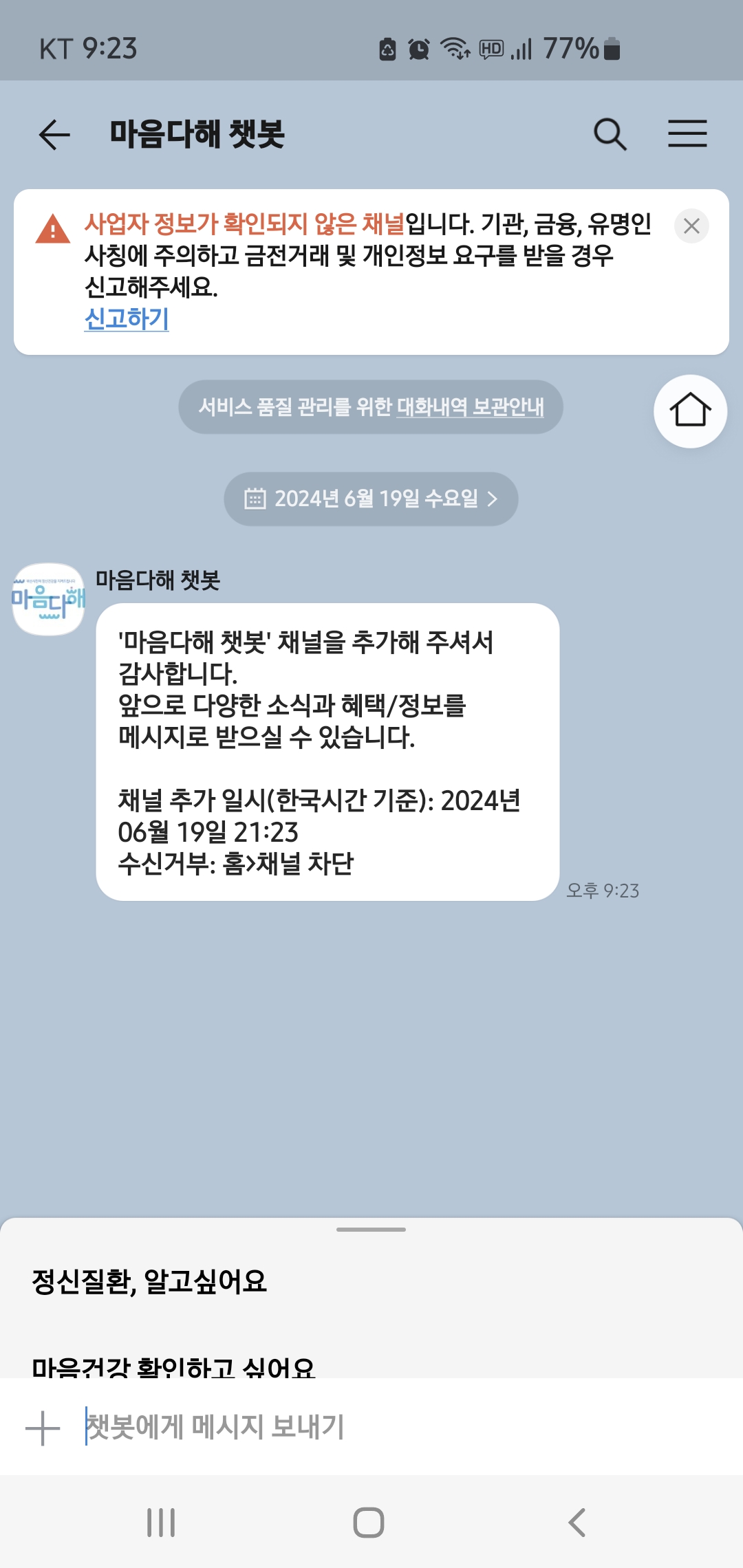Viewport: 743px width, 1568px height.
Task: Open the channel home button
Action: click(x=690, y=411)
